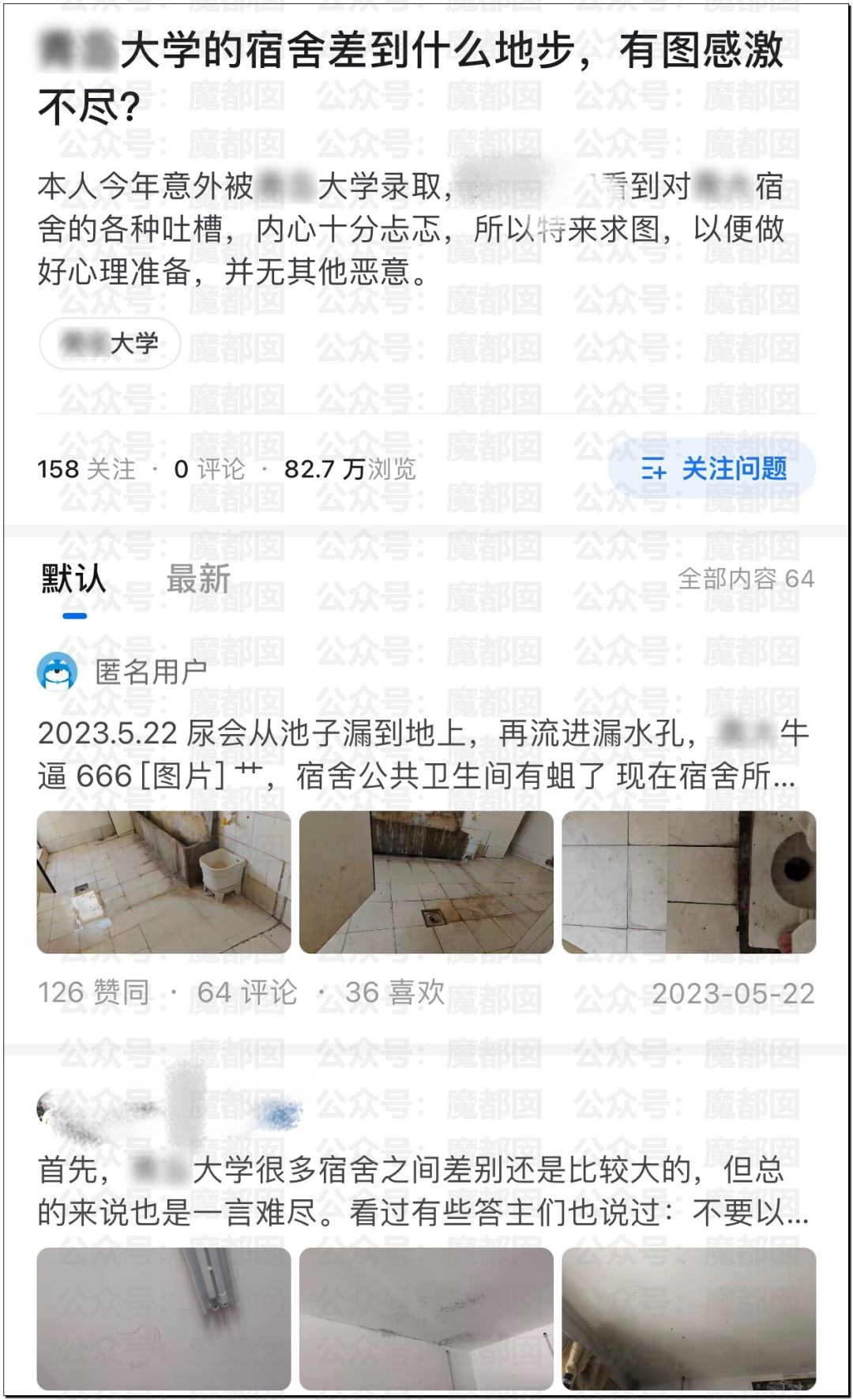Open the 匿名用户 answer dated 2023.5.22

tap(423, 755)
